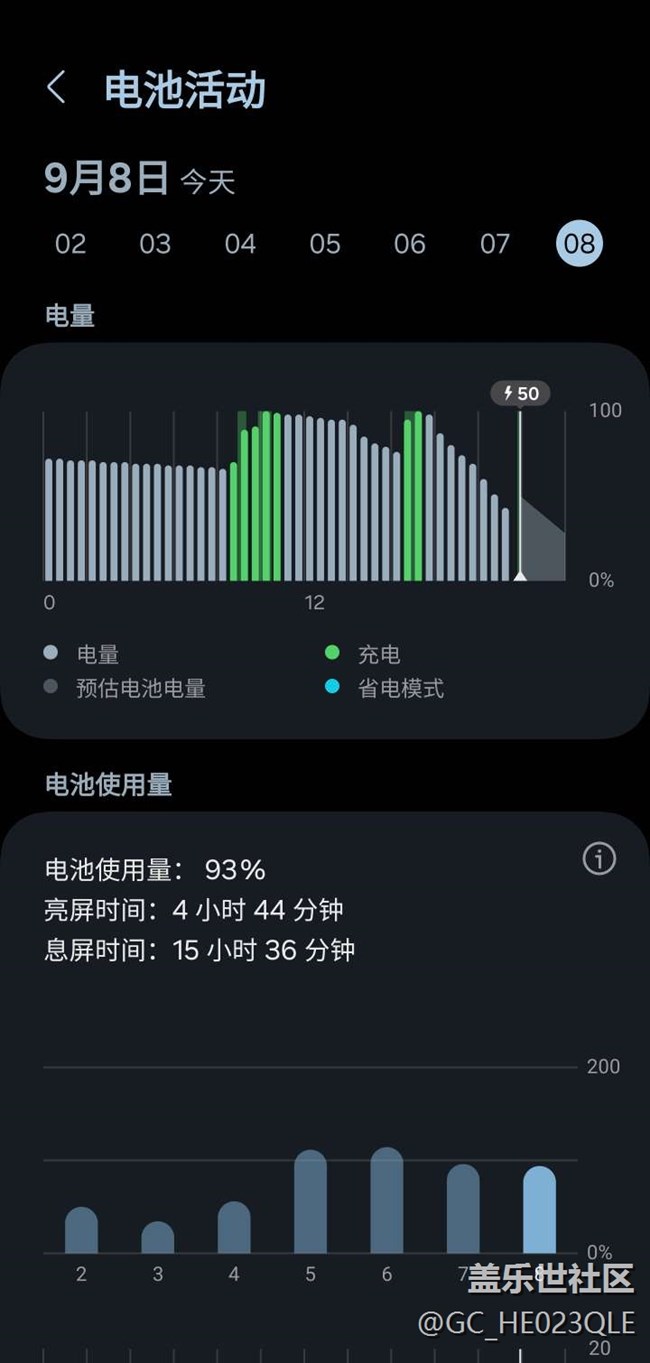650x1363 pixels.
Task: Select date 02
Action: tap(70, 244)
